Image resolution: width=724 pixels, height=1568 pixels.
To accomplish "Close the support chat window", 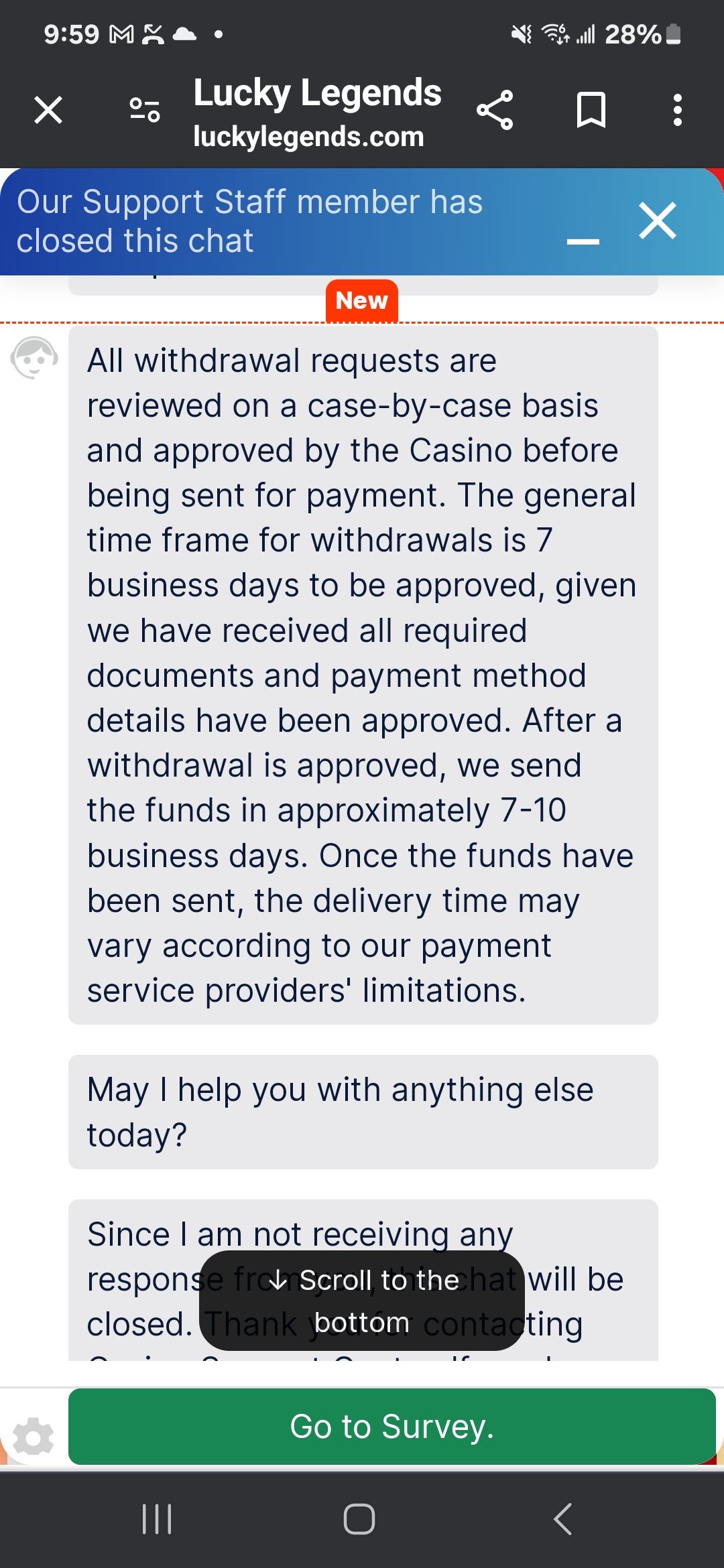I will (658, 220).
